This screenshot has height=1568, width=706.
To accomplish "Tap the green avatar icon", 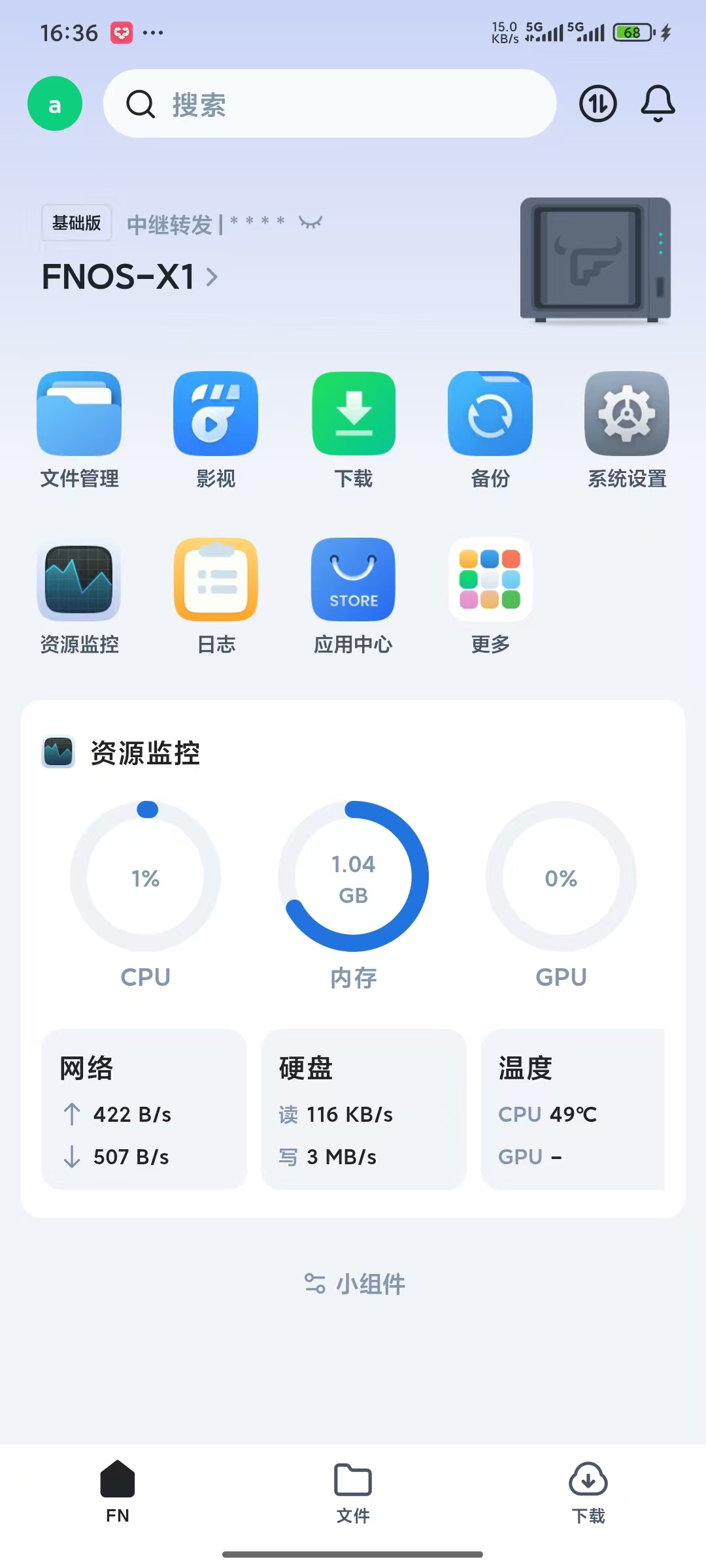I will tap(55, 103).
